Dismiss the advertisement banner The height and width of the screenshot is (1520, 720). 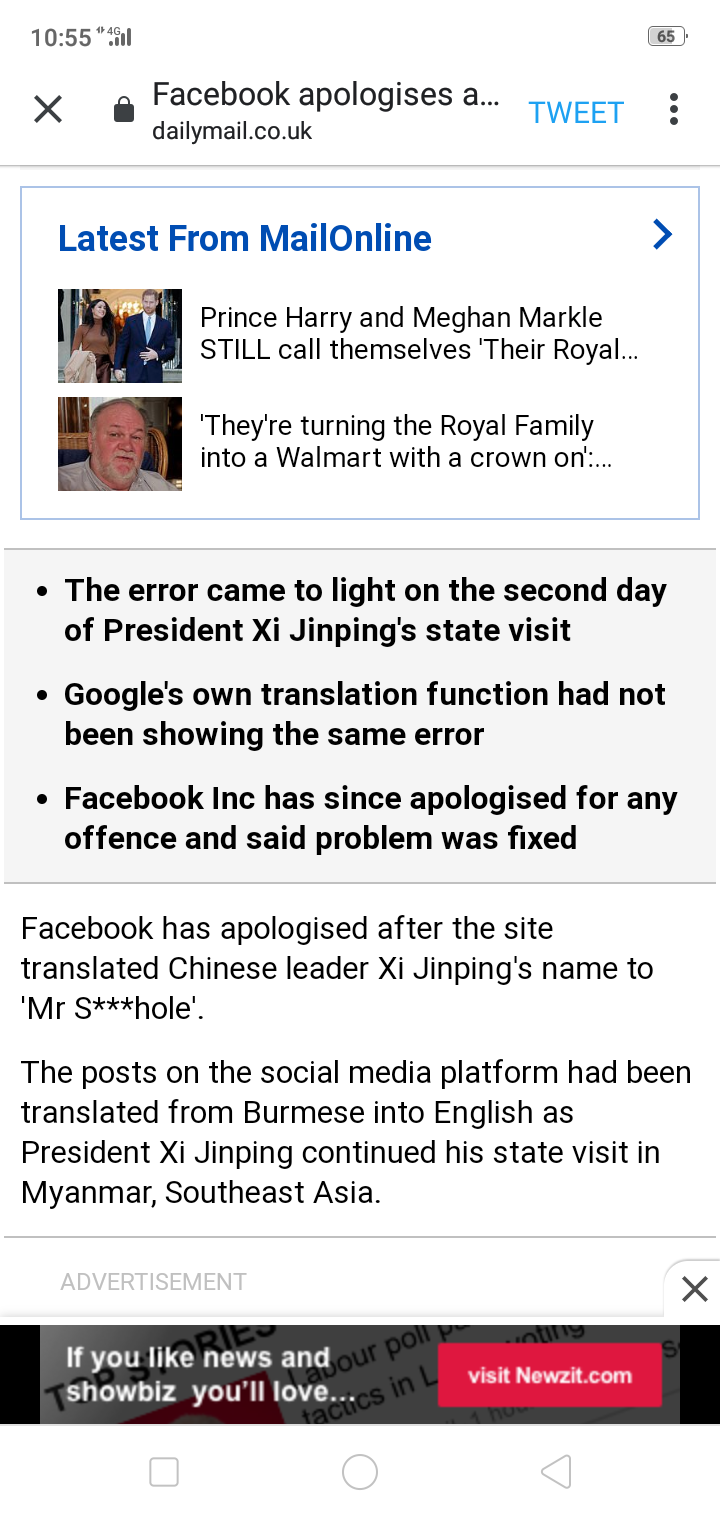[x=694, y=1289]
